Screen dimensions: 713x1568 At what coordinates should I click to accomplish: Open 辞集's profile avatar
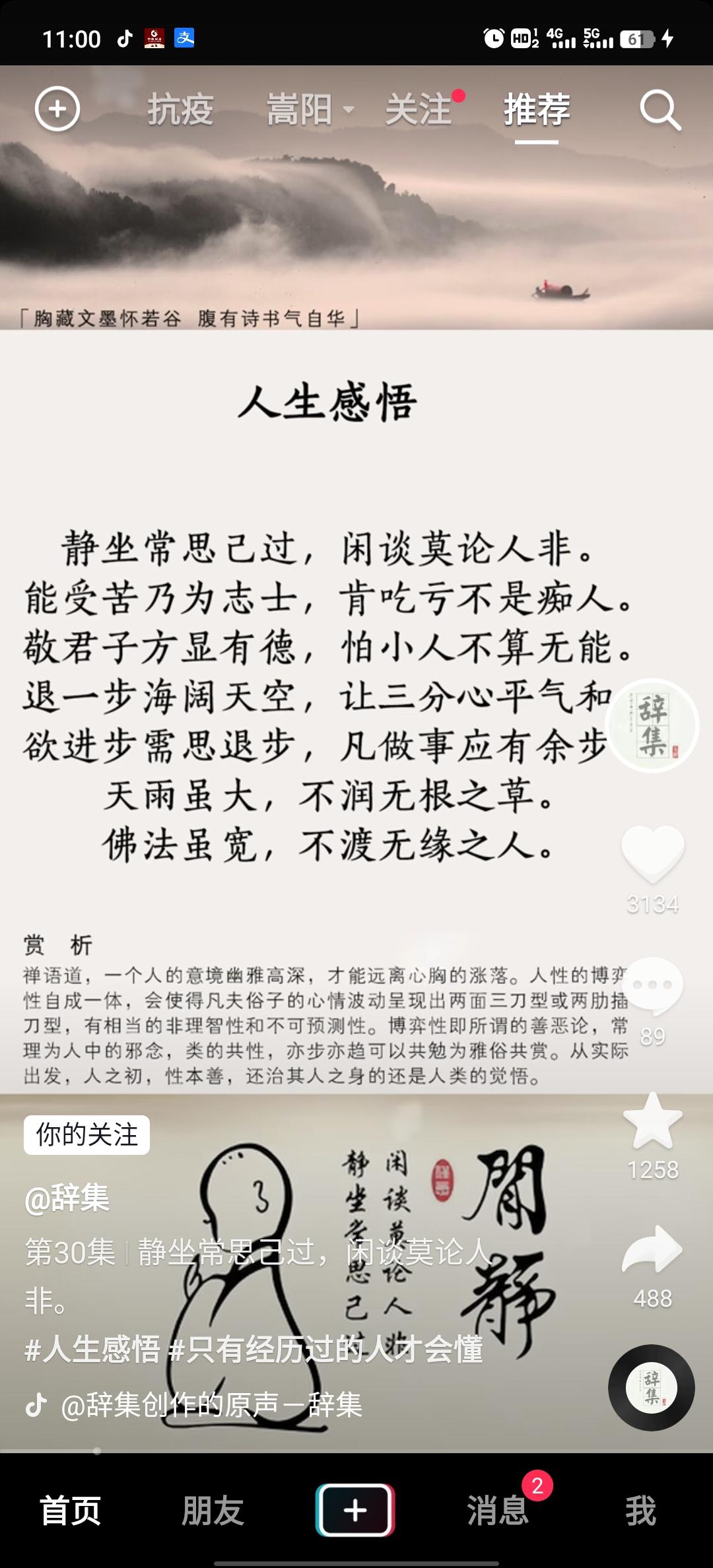pyautogui.click(x=652, y=725)
